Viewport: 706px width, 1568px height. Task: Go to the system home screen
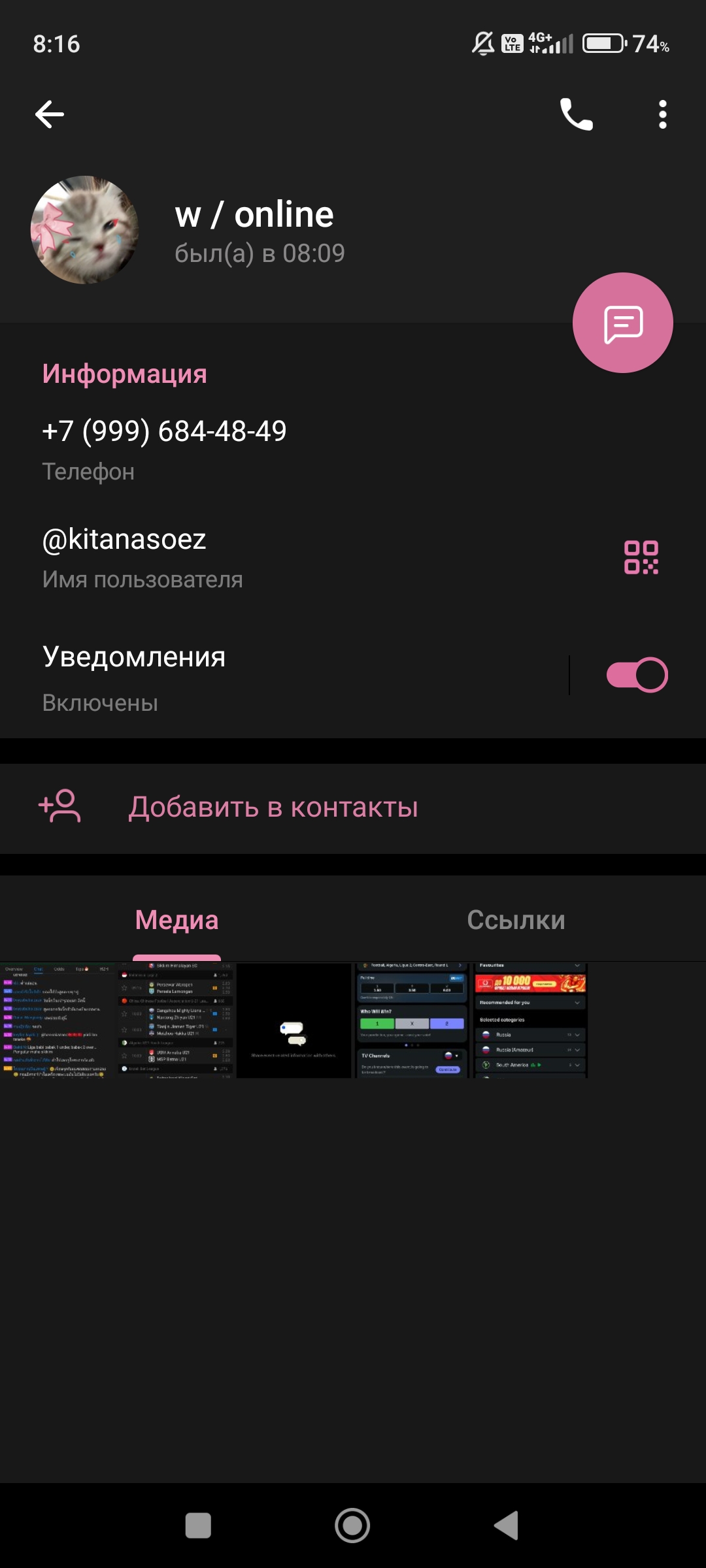pos(352,1526)
